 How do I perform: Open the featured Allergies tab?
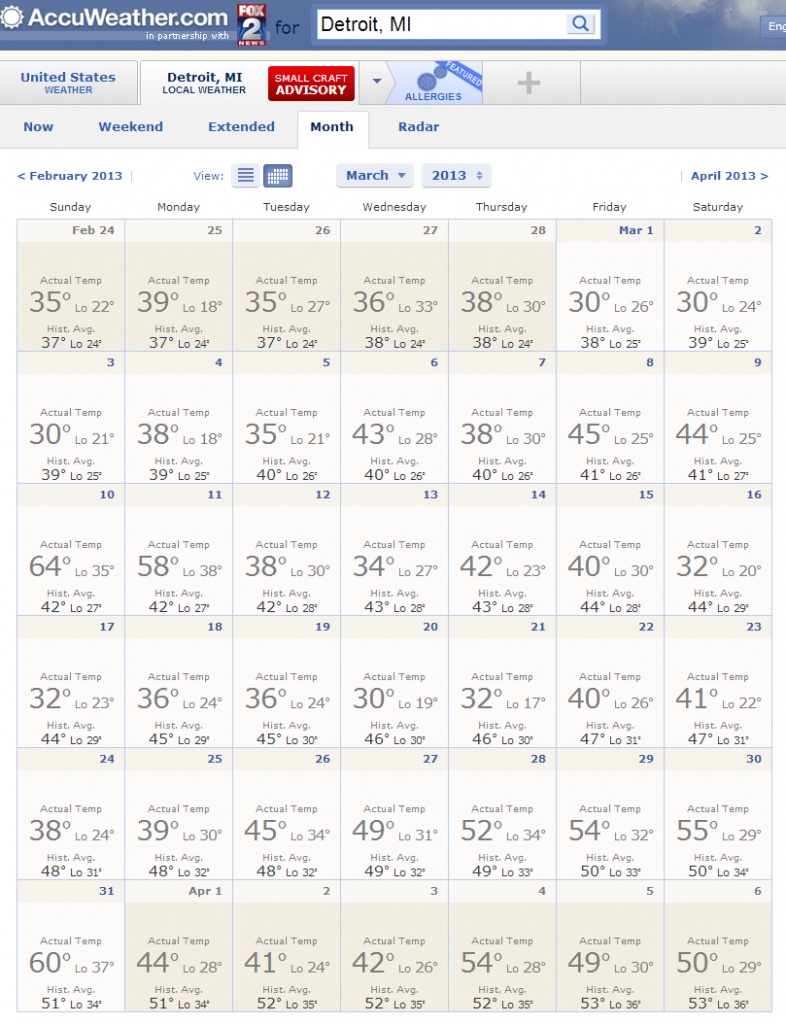(x=433, y=82)
